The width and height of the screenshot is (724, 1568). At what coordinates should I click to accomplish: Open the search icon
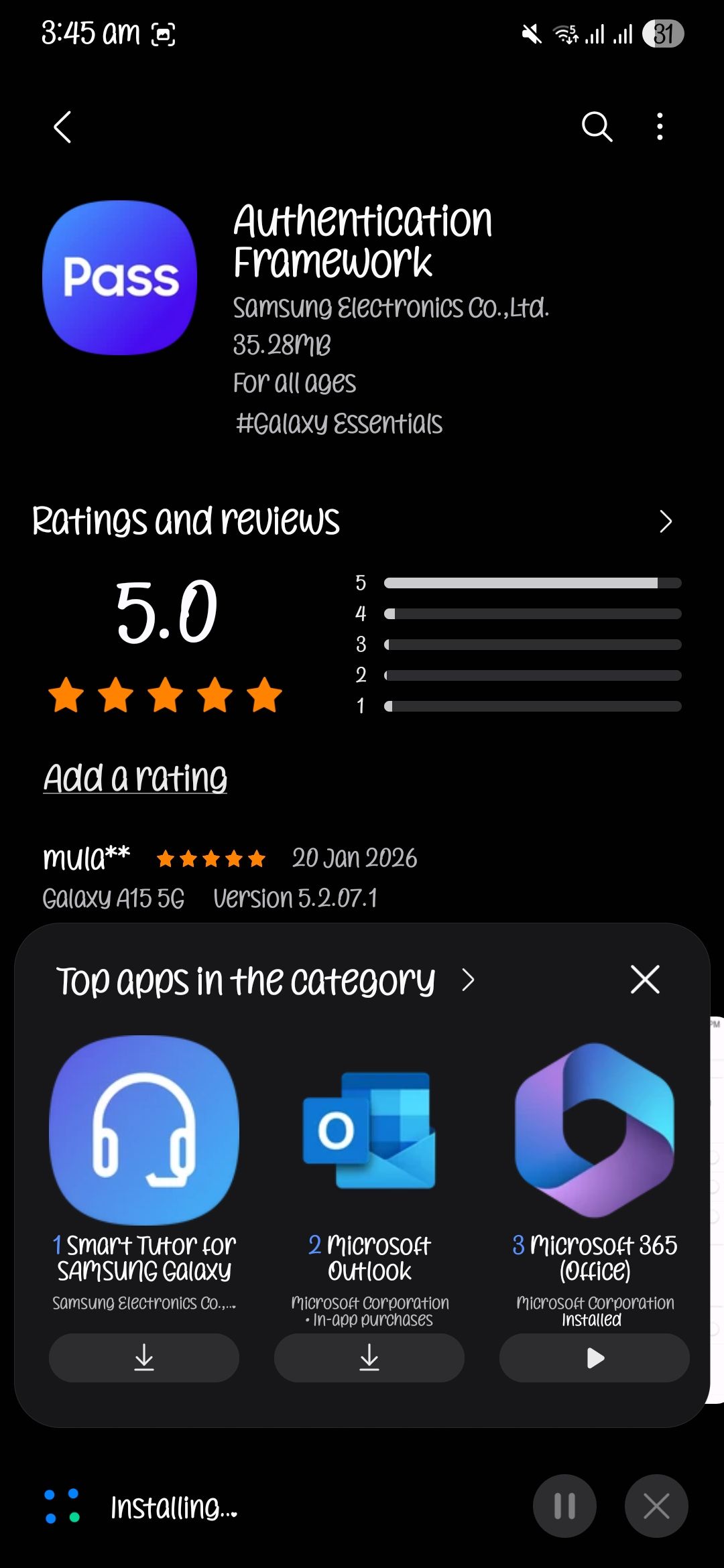pos(596,127)
